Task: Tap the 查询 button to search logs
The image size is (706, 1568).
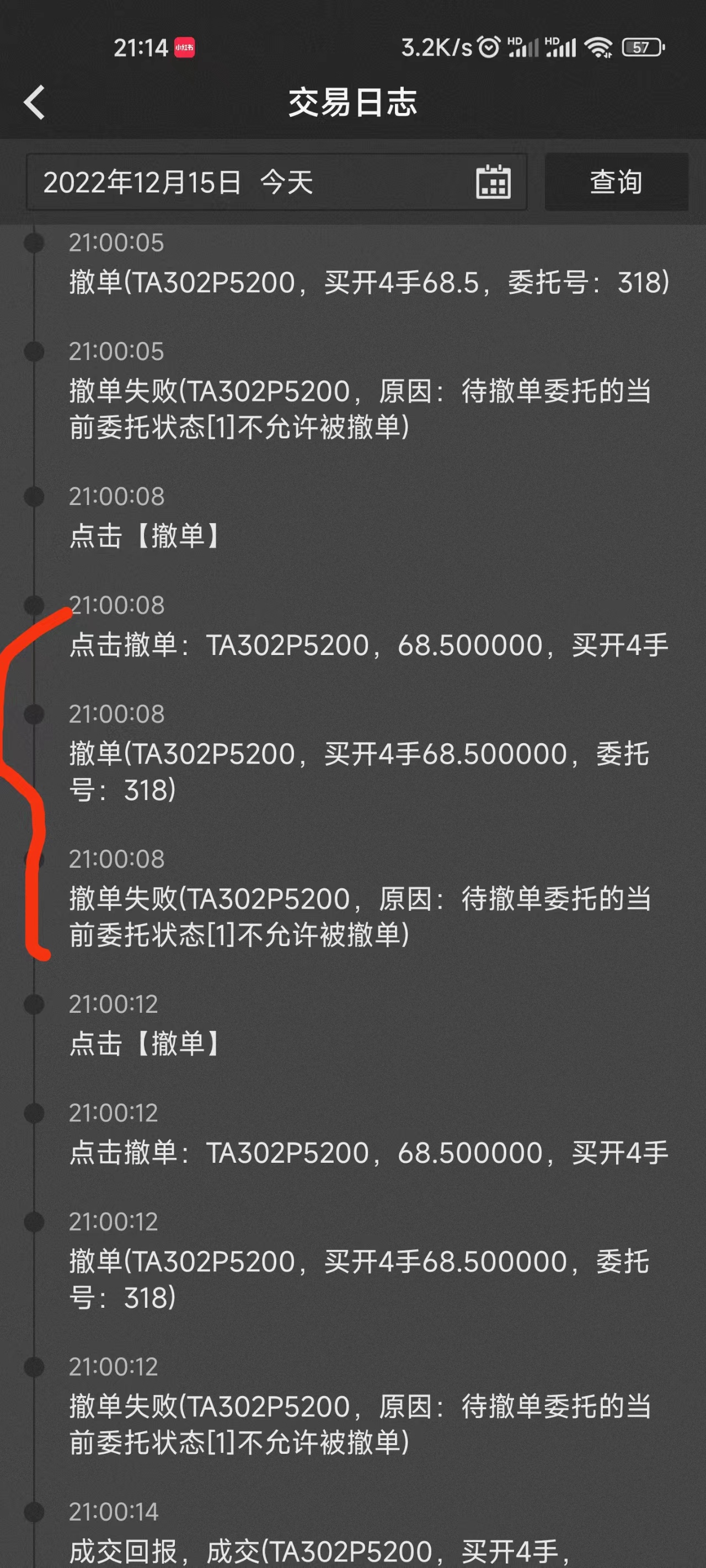Action: (615, 182)
